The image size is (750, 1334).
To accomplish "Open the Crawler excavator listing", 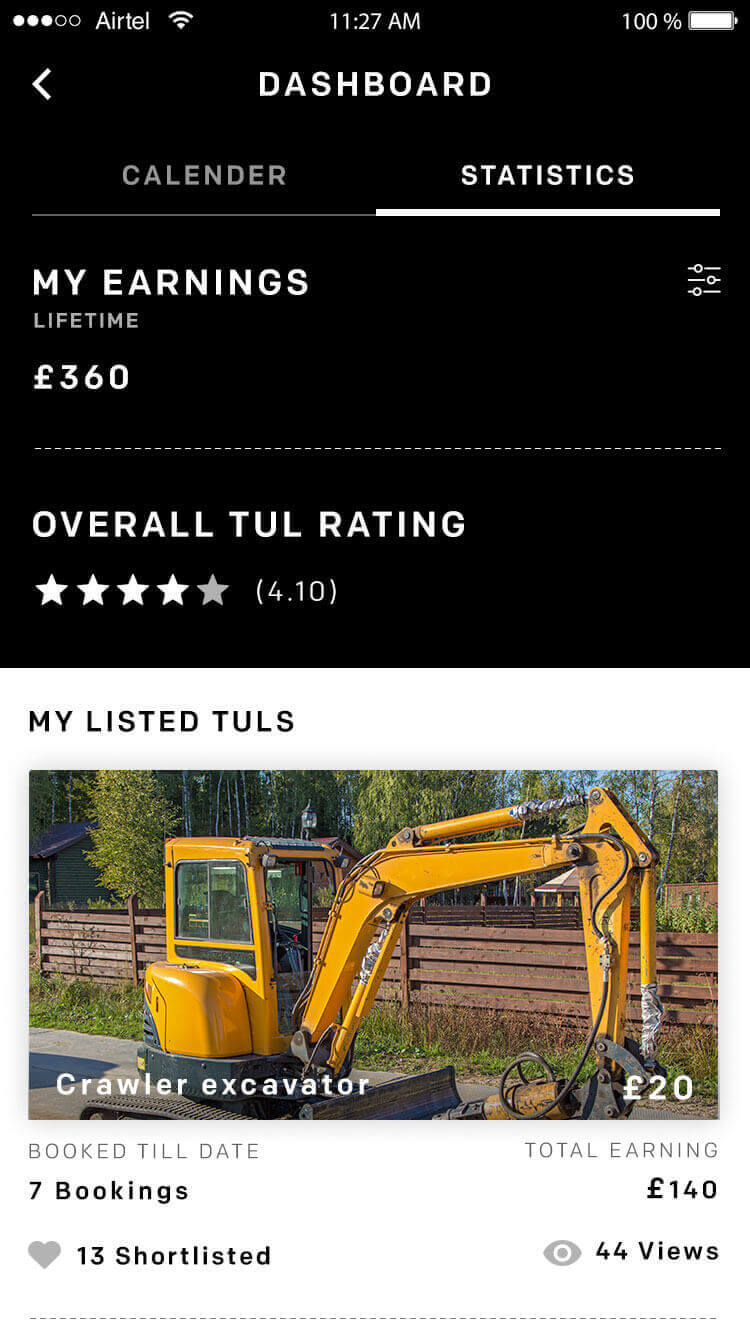I will pyautogui.click(x=373, y=944).
